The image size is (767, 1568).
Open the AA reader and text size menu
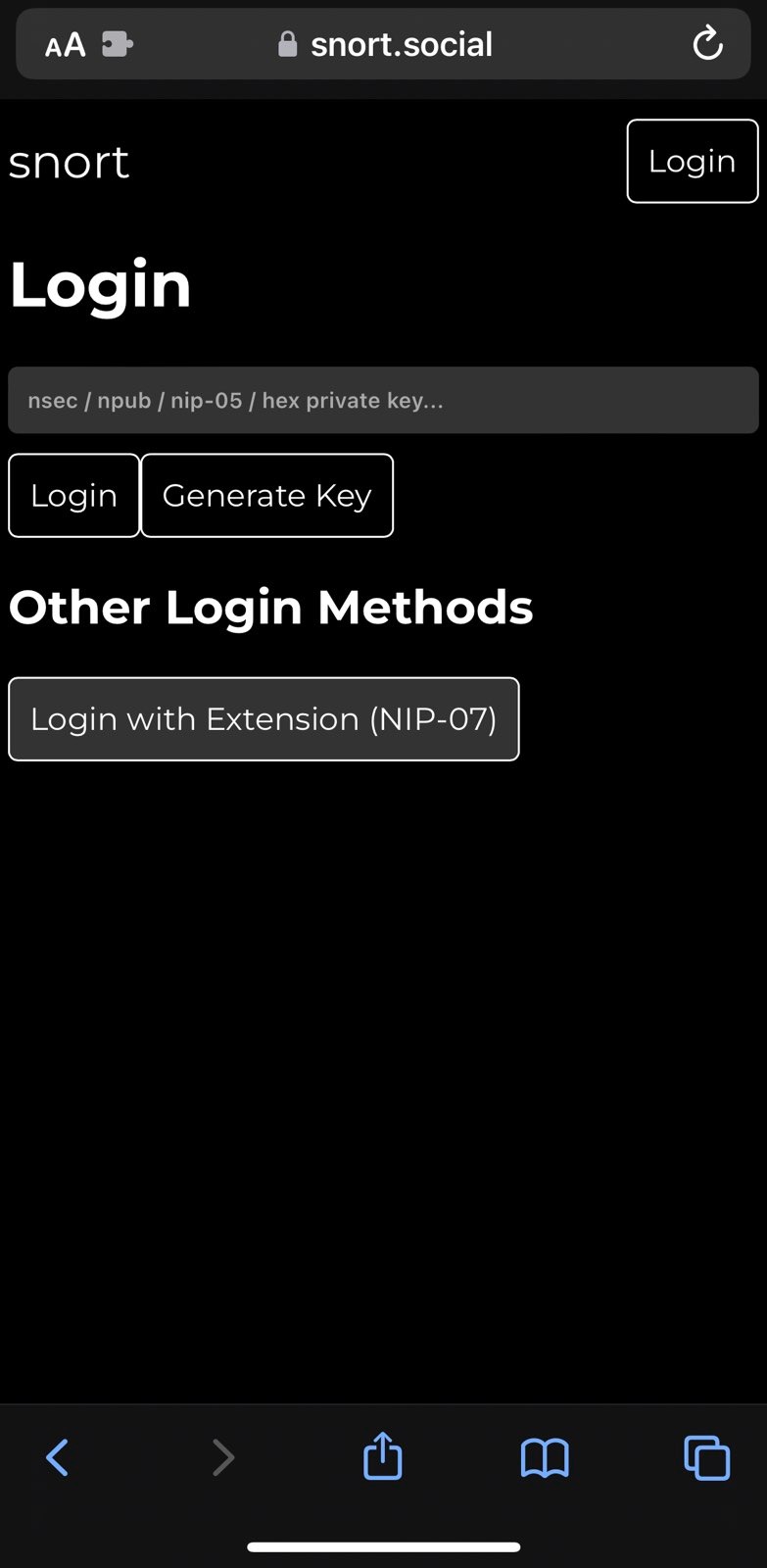(65, 45)
